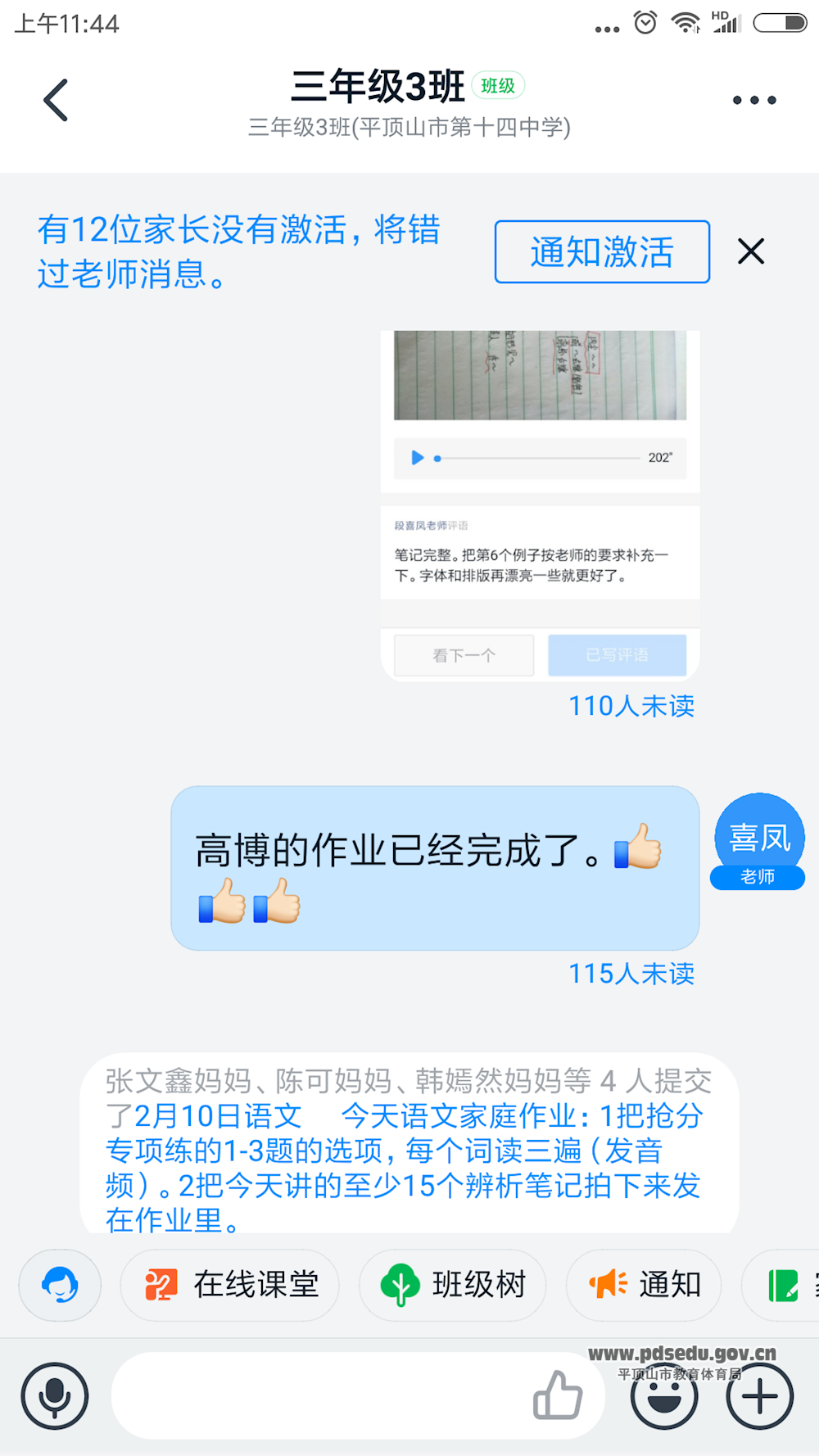Open the more options menu
Viewport: 819px width, 1456px height.
click(753, 100)
